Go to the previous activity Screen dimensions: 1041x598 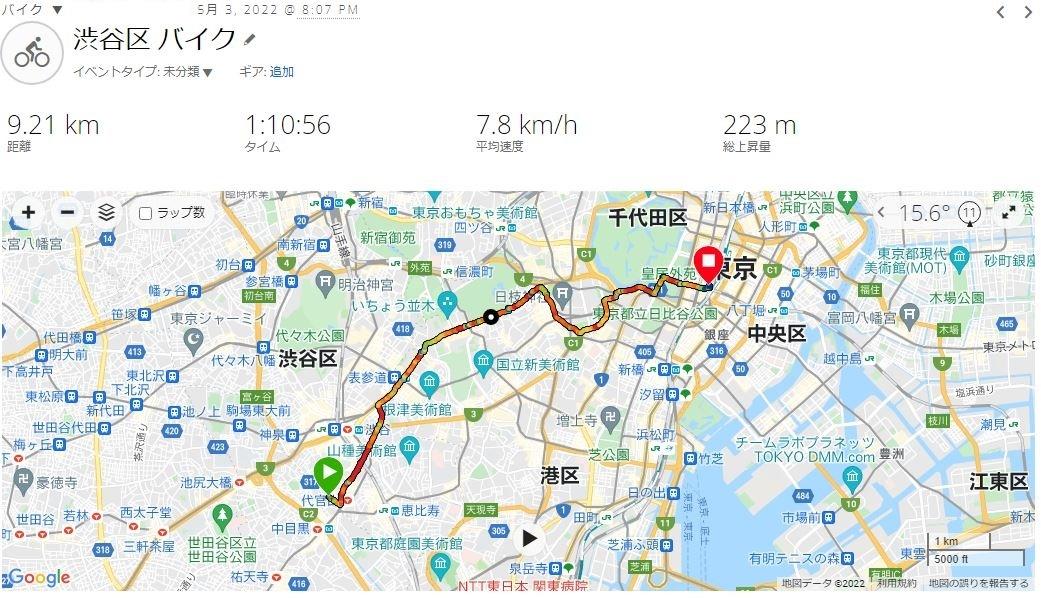1000,12
